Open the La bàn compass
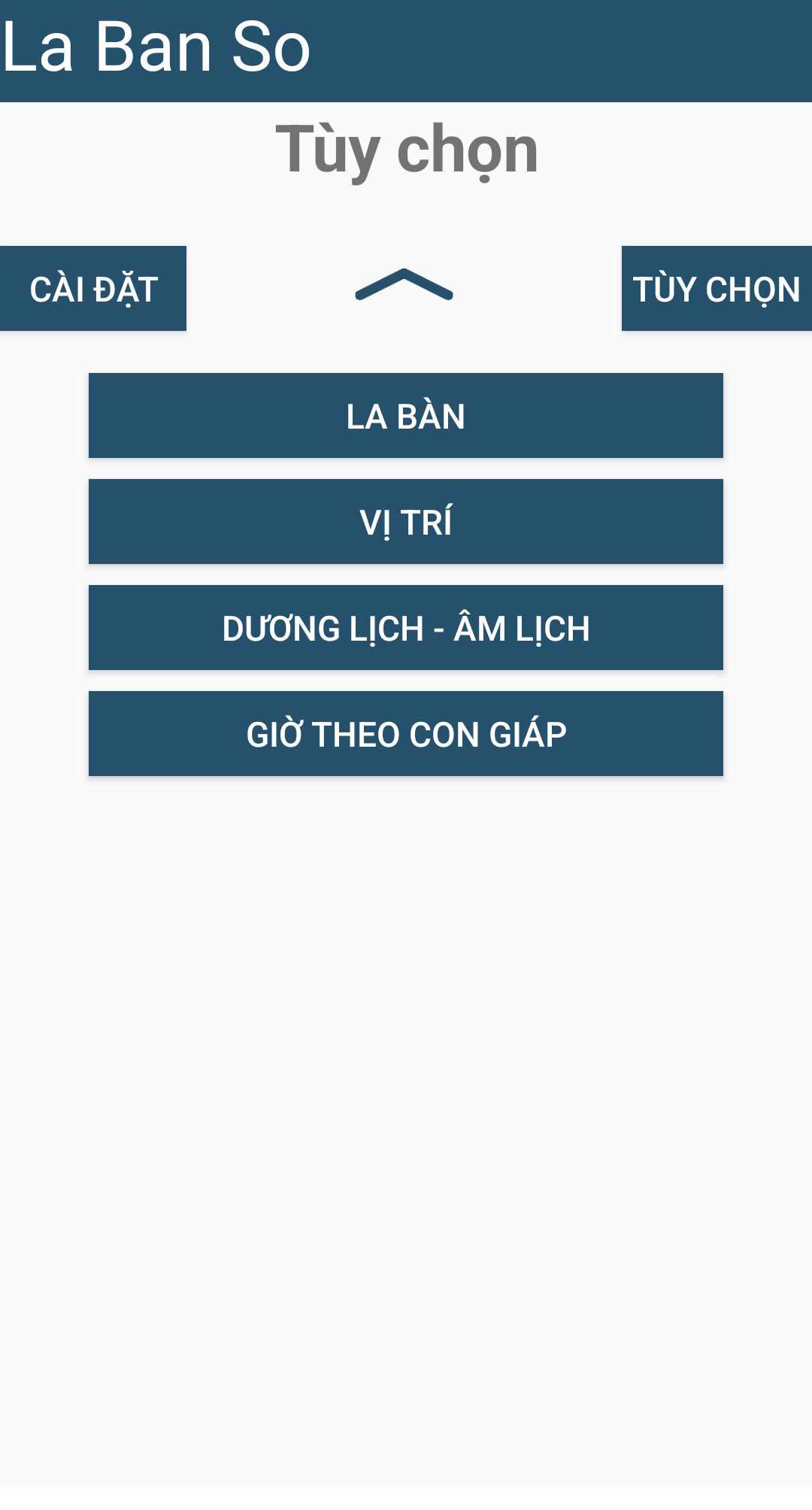The image size is (812, 1510). 406,416
